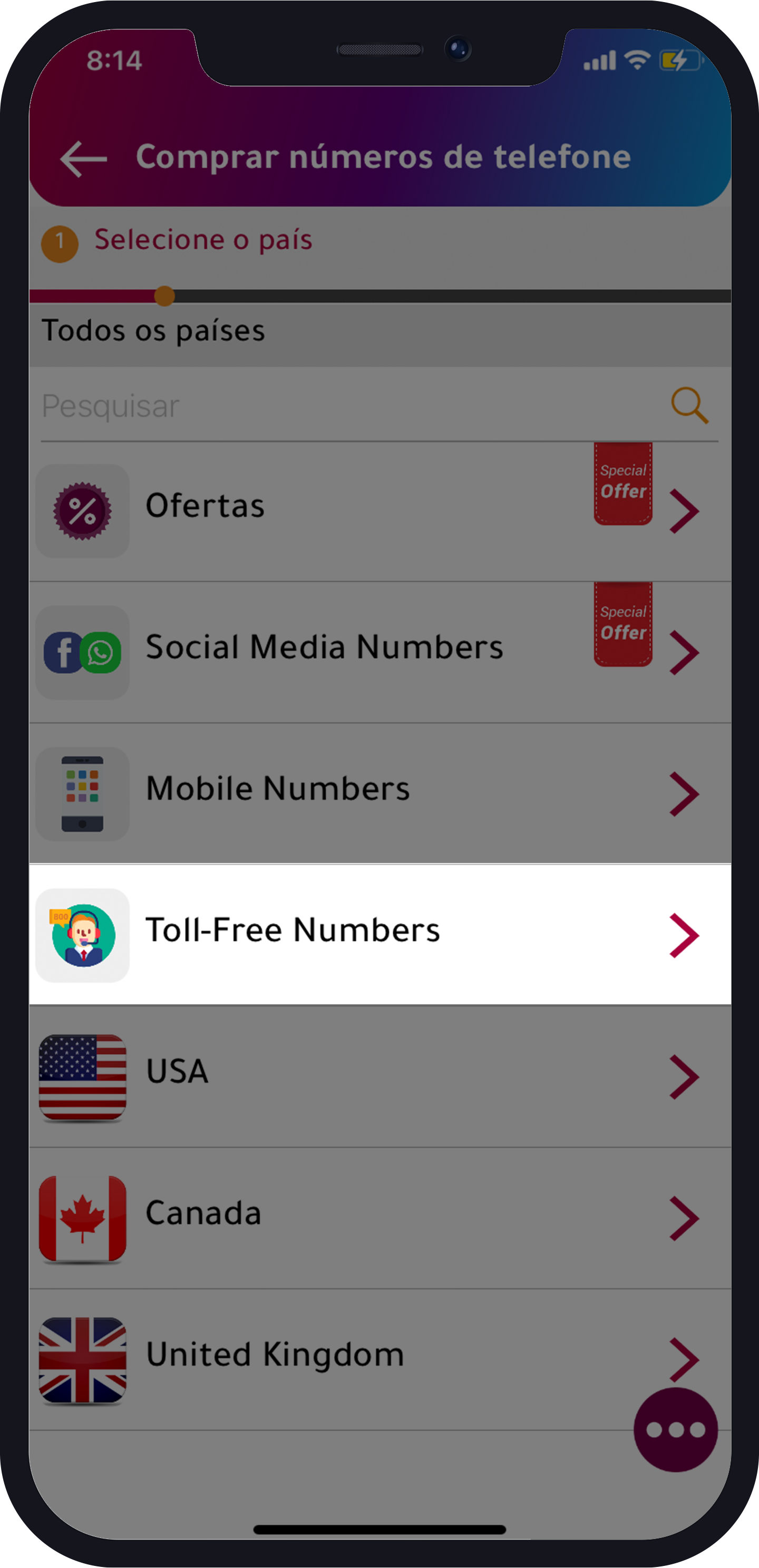Open the floating three-dots menu button

[675, 1430]
